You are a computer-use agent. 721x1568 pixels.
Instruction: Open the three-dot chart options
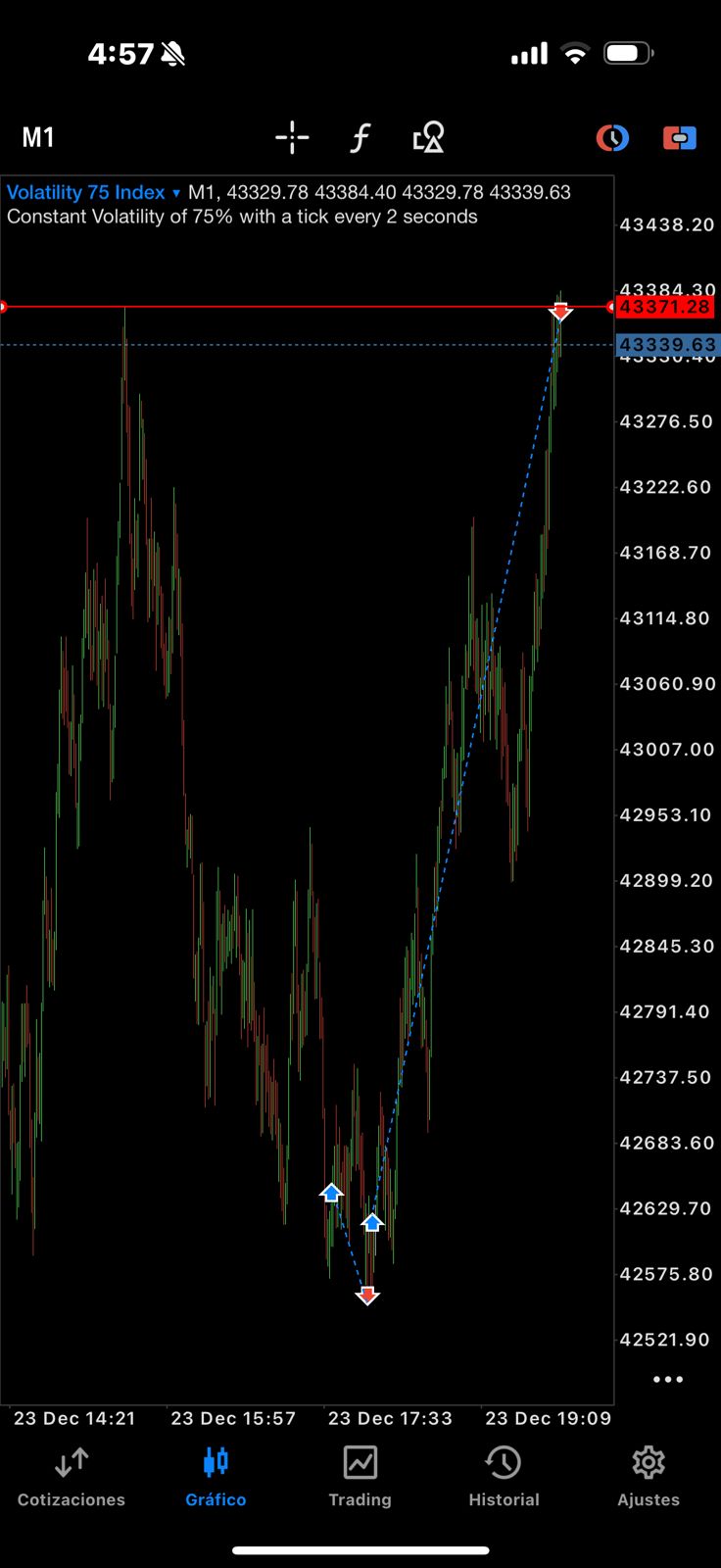pos(668,1380)
